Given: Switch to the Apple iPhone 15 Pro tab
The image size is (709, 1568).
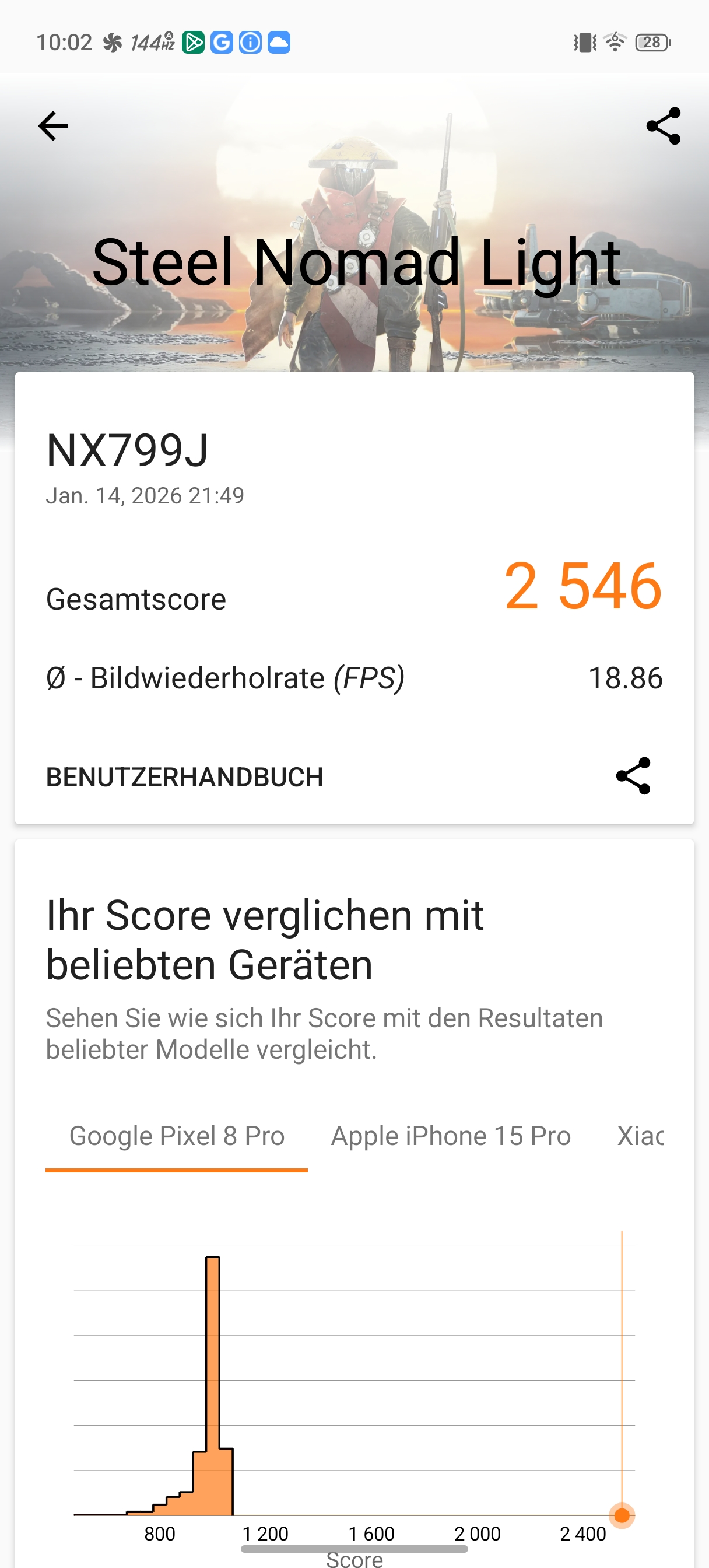Looking at the screenshot, I should (x=450, y=1136).
